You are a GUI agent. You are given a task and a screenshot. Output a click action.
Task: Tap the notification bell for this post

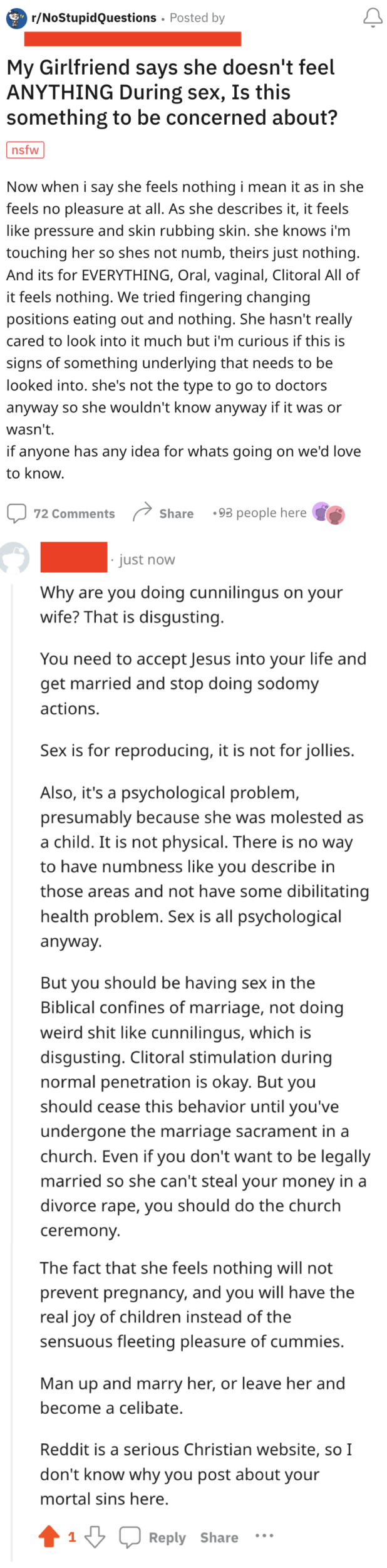pyautogui.click(x=373, y=18)
